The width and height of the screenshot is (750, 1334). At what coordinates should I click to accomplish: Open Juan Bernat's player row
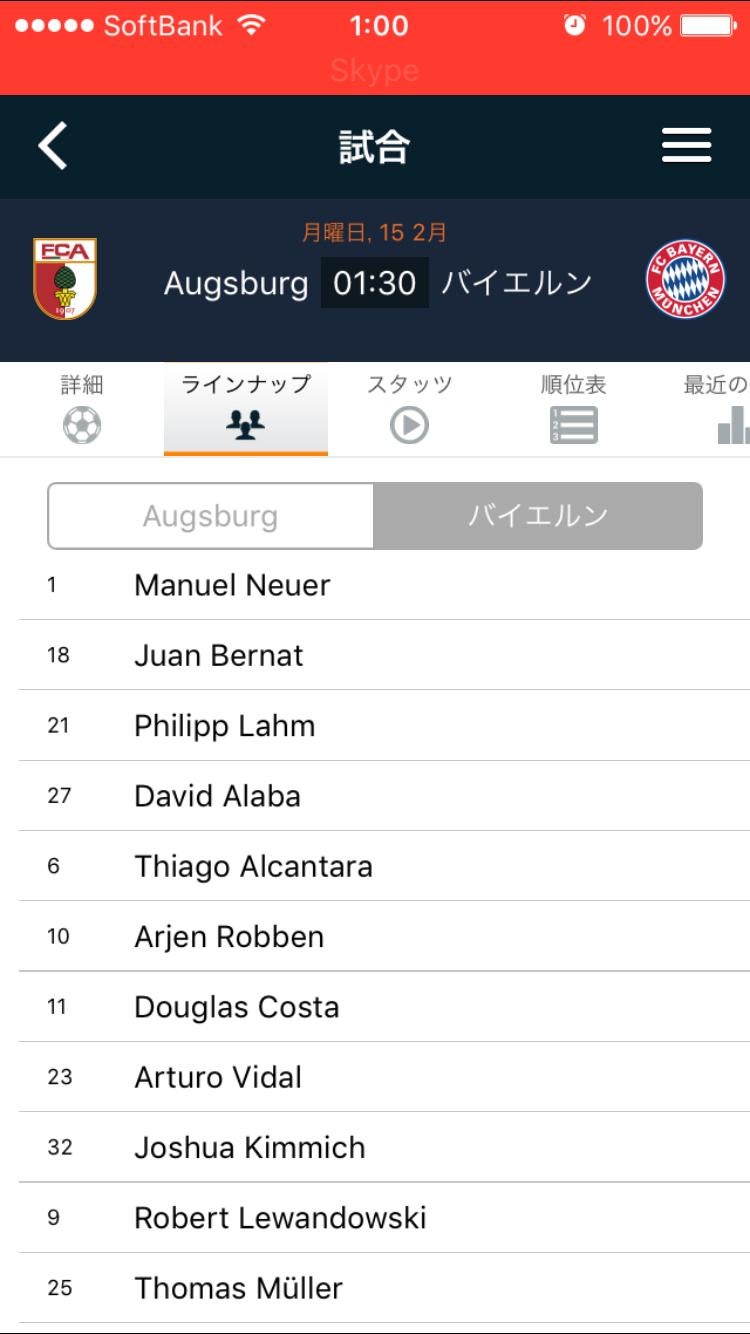click(384, 655)
